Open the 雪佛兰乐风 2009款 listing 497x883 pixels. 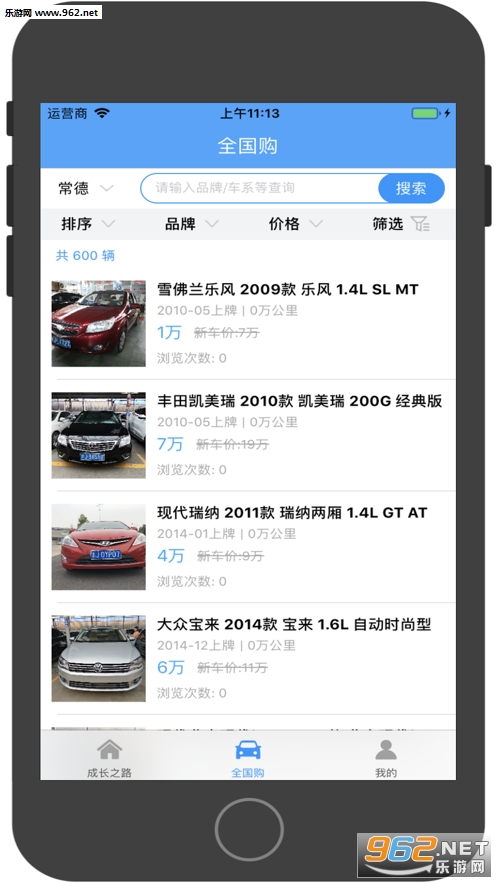click(248, 323)
